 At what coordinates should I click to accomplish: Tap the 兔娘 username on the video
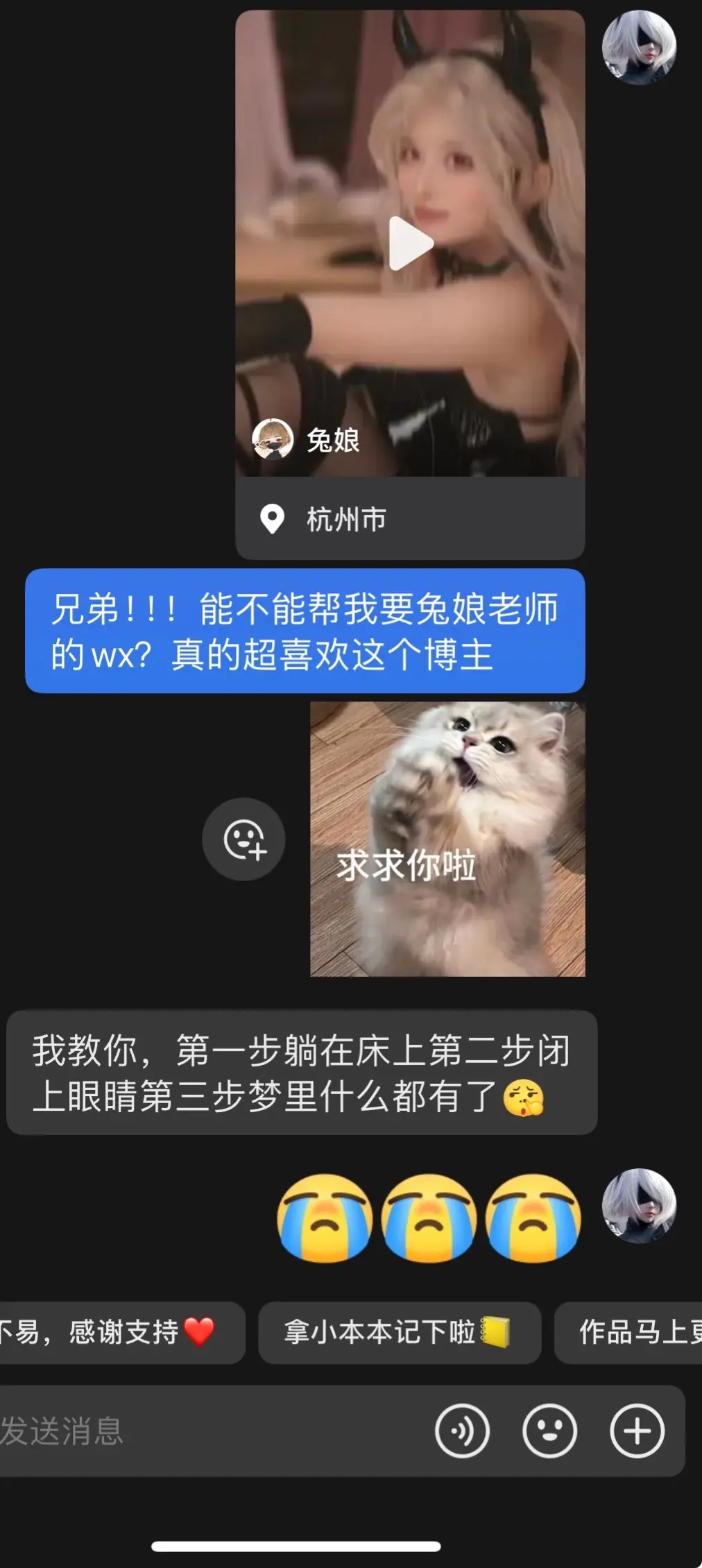pyautogui.click(x=332, y=439)
